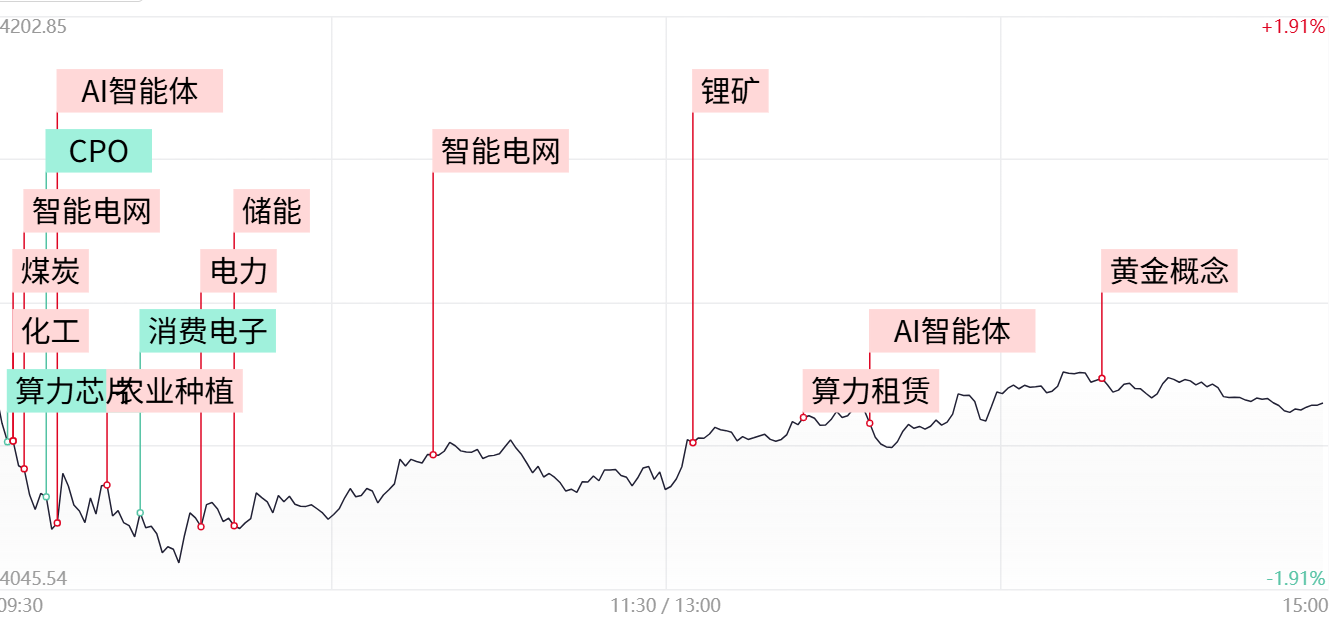Select the 电力 sector label
The height and width of the screenshot is (624, 1341).
pos(238,271)
